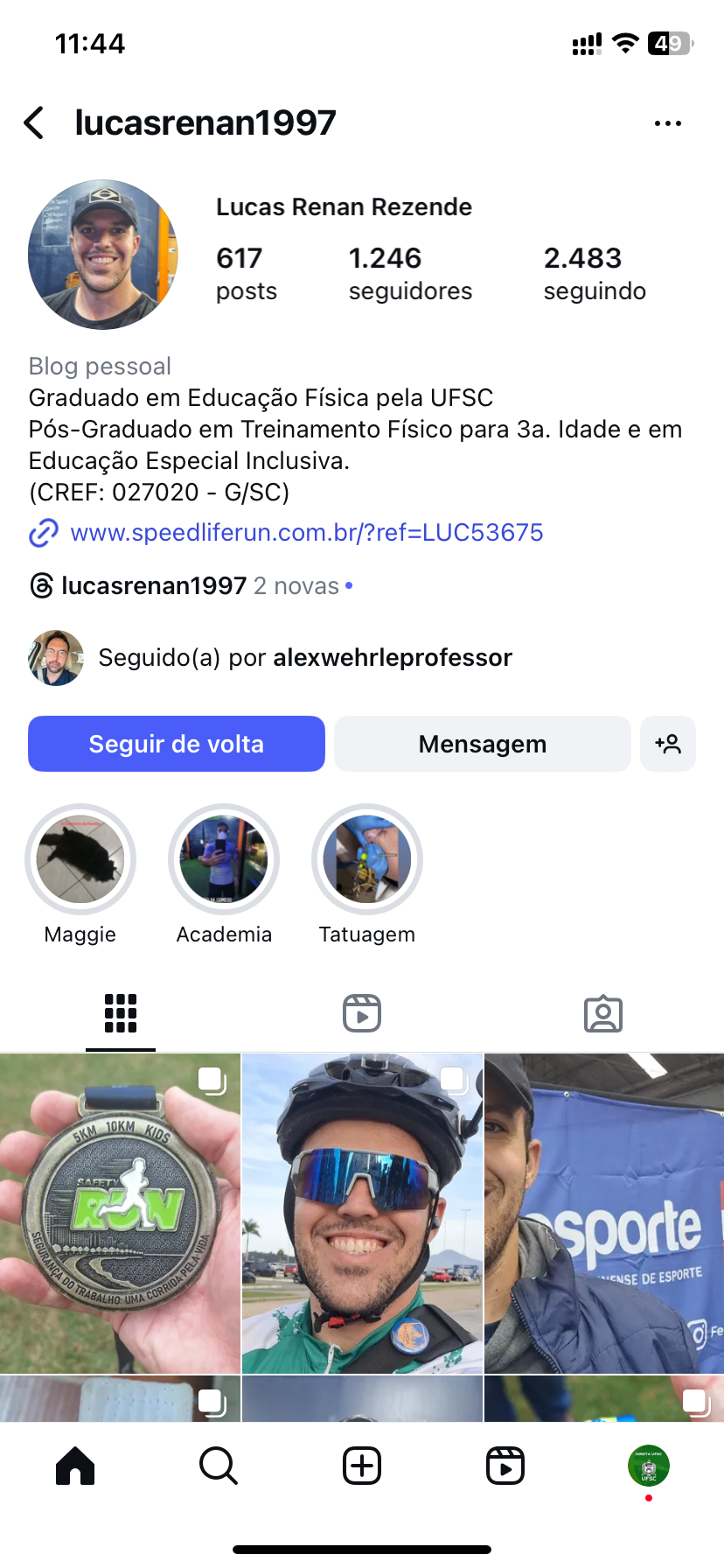Open search and explore
The width and height of the screenshot is (724, 1568).
[x=219, y=1465]
